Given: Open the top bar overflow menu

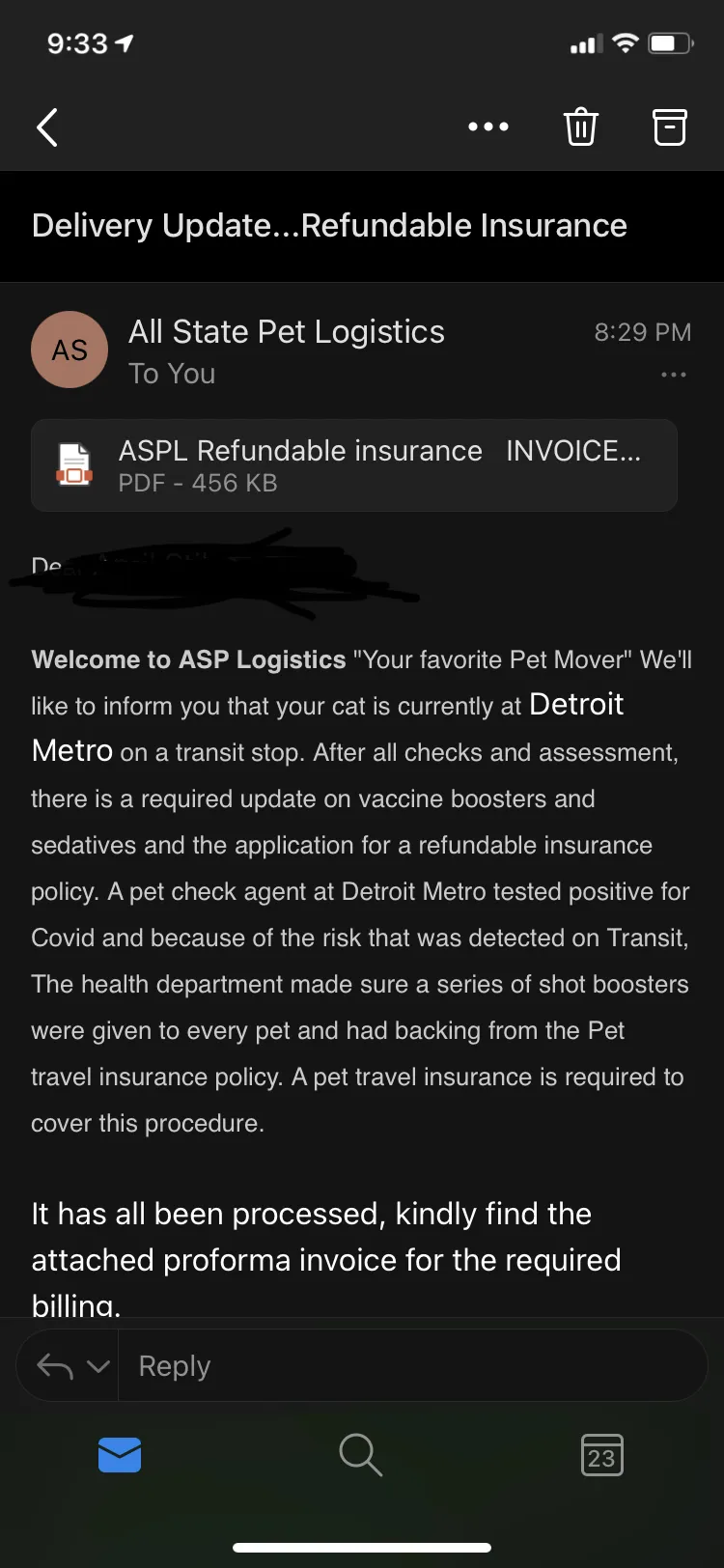Looking at the screenshot, I should 488,126.
